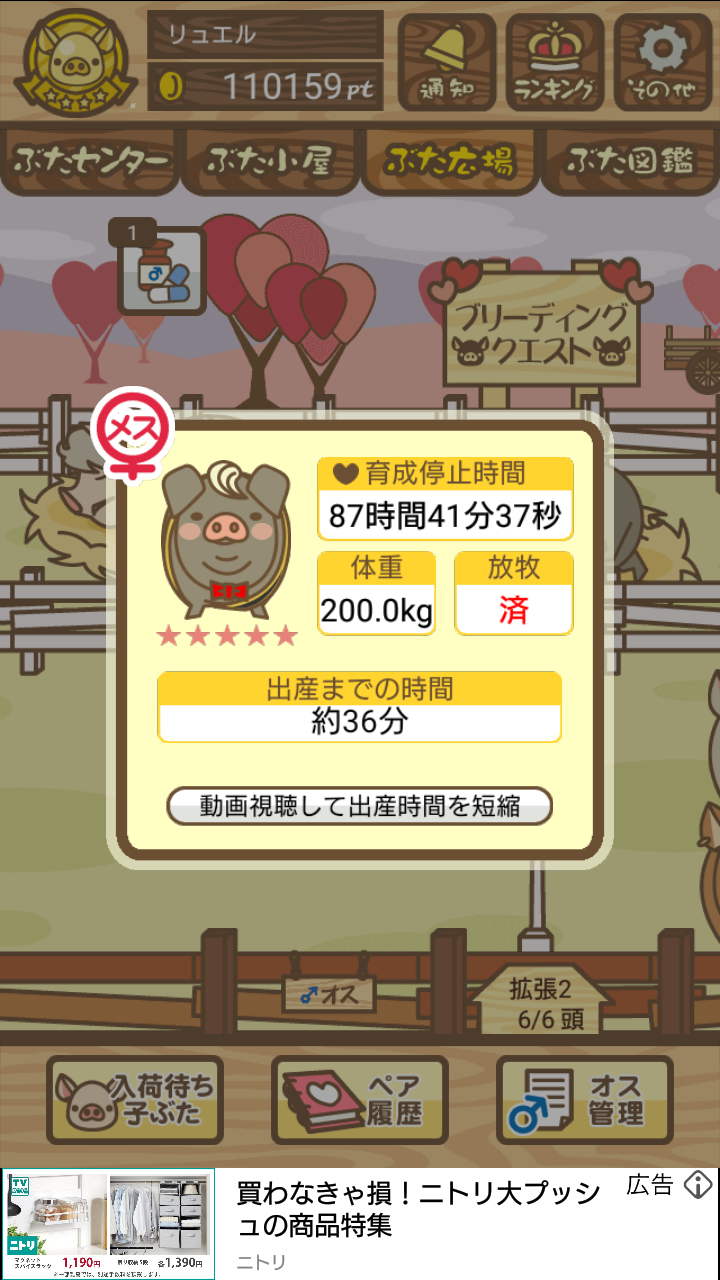This screenshot has width=720, height=1280.
Task: Open the ad info icon
Action: [x=698, y=1186]
